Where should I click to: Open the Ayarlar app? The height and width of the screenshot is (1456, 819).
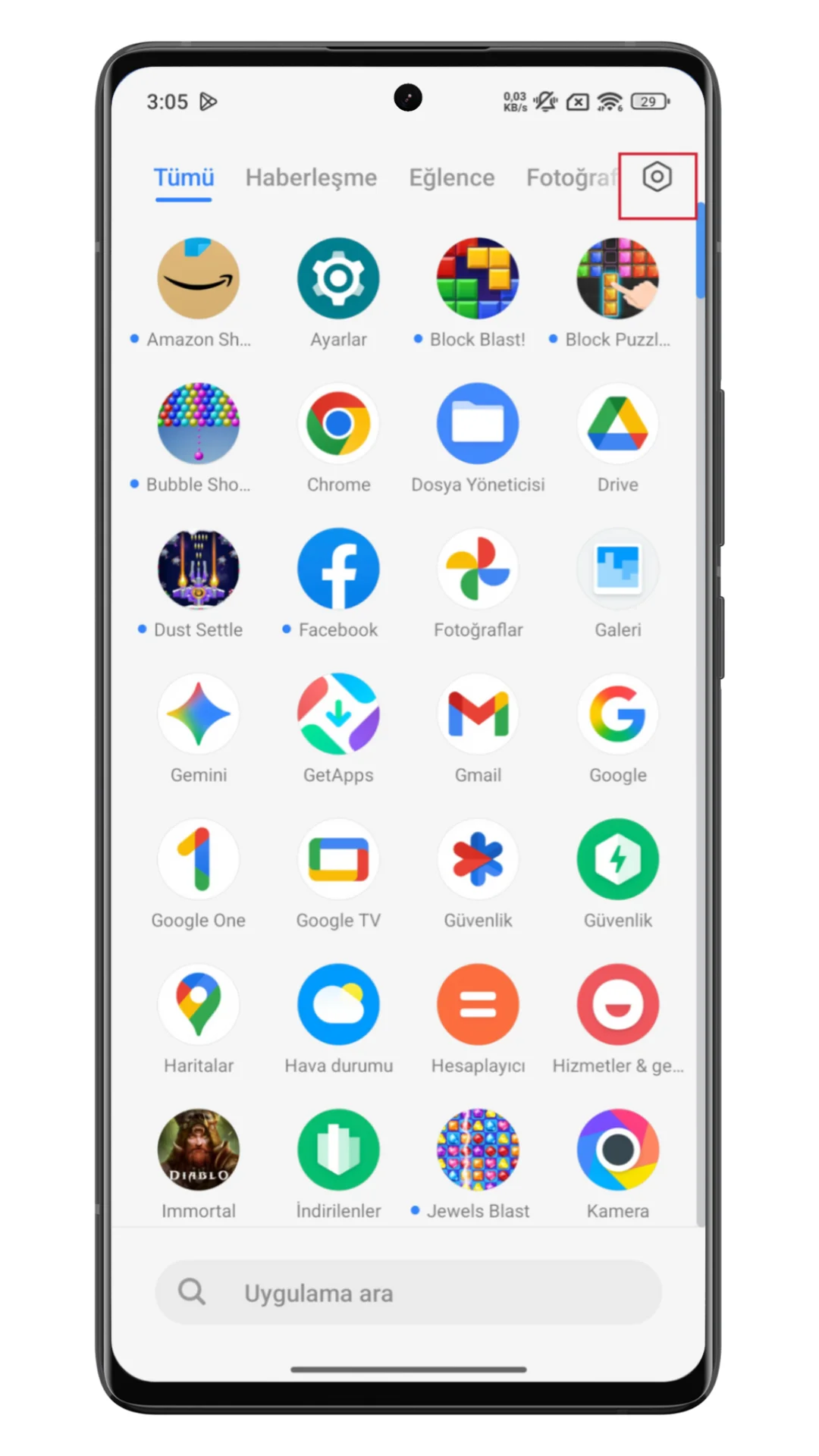338,279
